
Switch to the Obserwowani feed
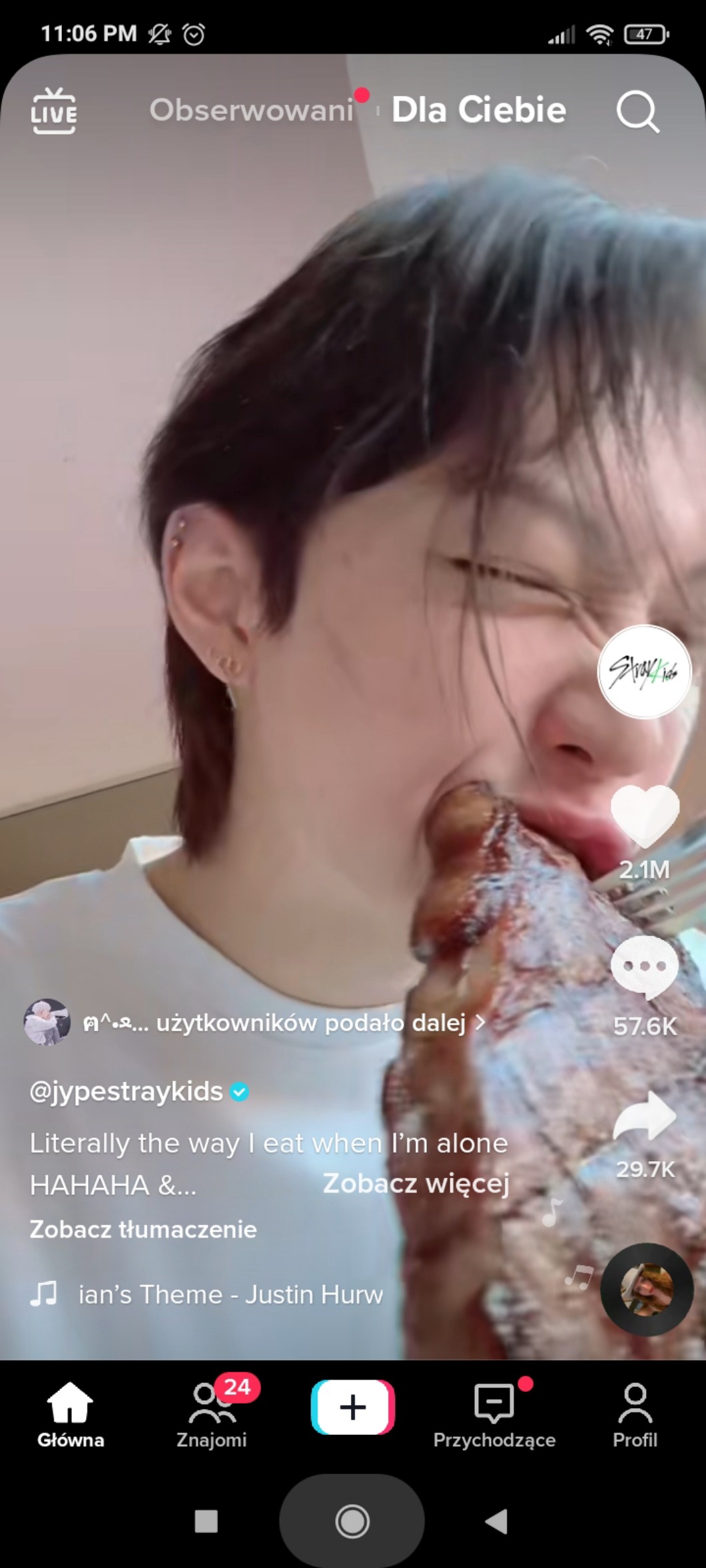(251, 111)
